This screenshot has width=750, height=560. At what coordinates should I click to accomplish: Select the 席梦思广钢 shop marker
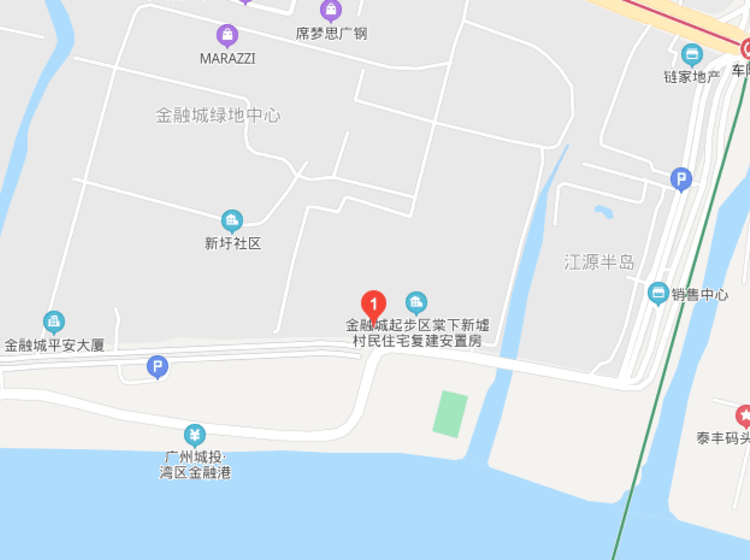(x=331, y=11)
